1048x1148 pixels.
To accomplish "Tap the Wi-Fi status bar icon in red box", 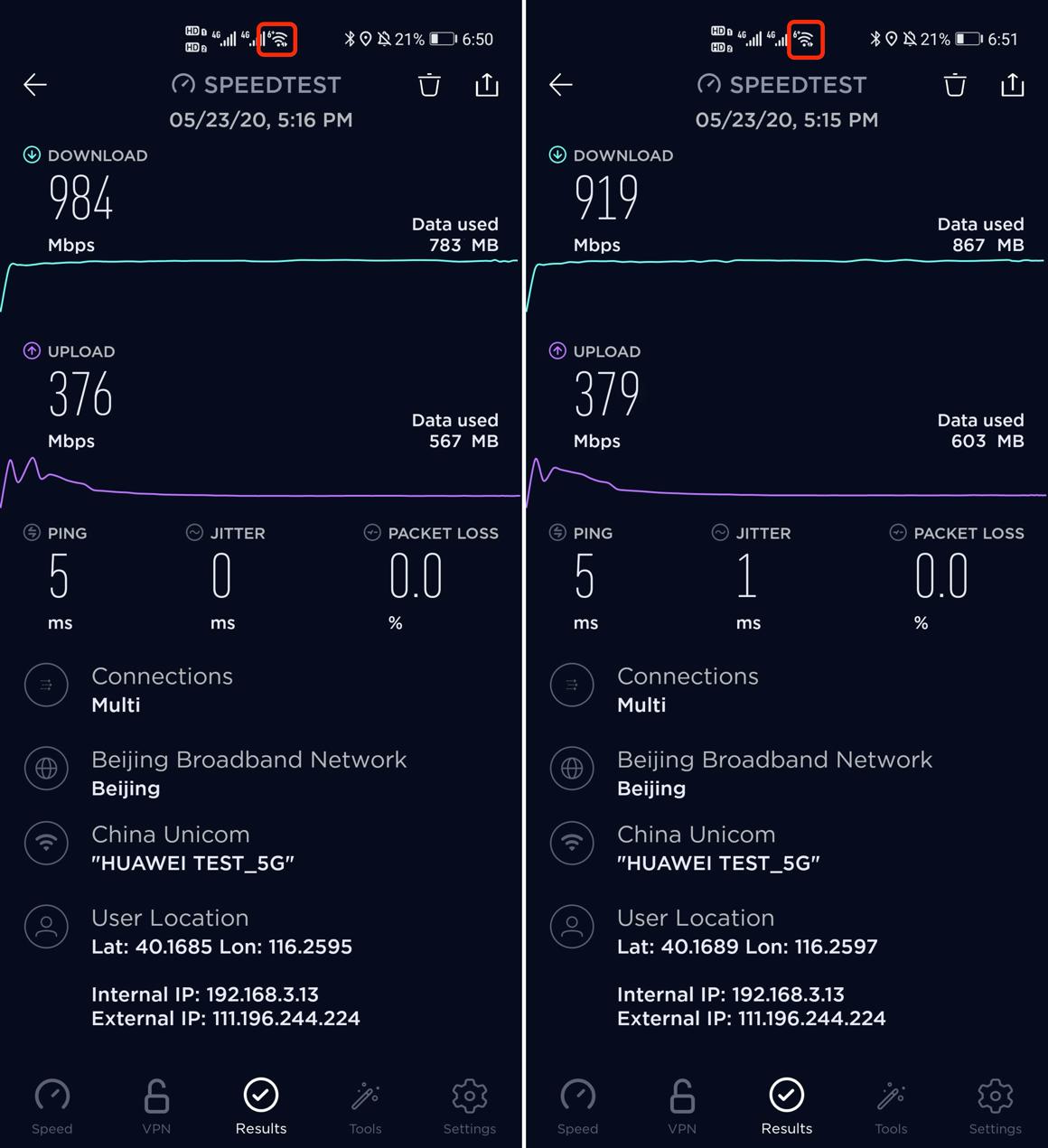I will pos(277,39).
